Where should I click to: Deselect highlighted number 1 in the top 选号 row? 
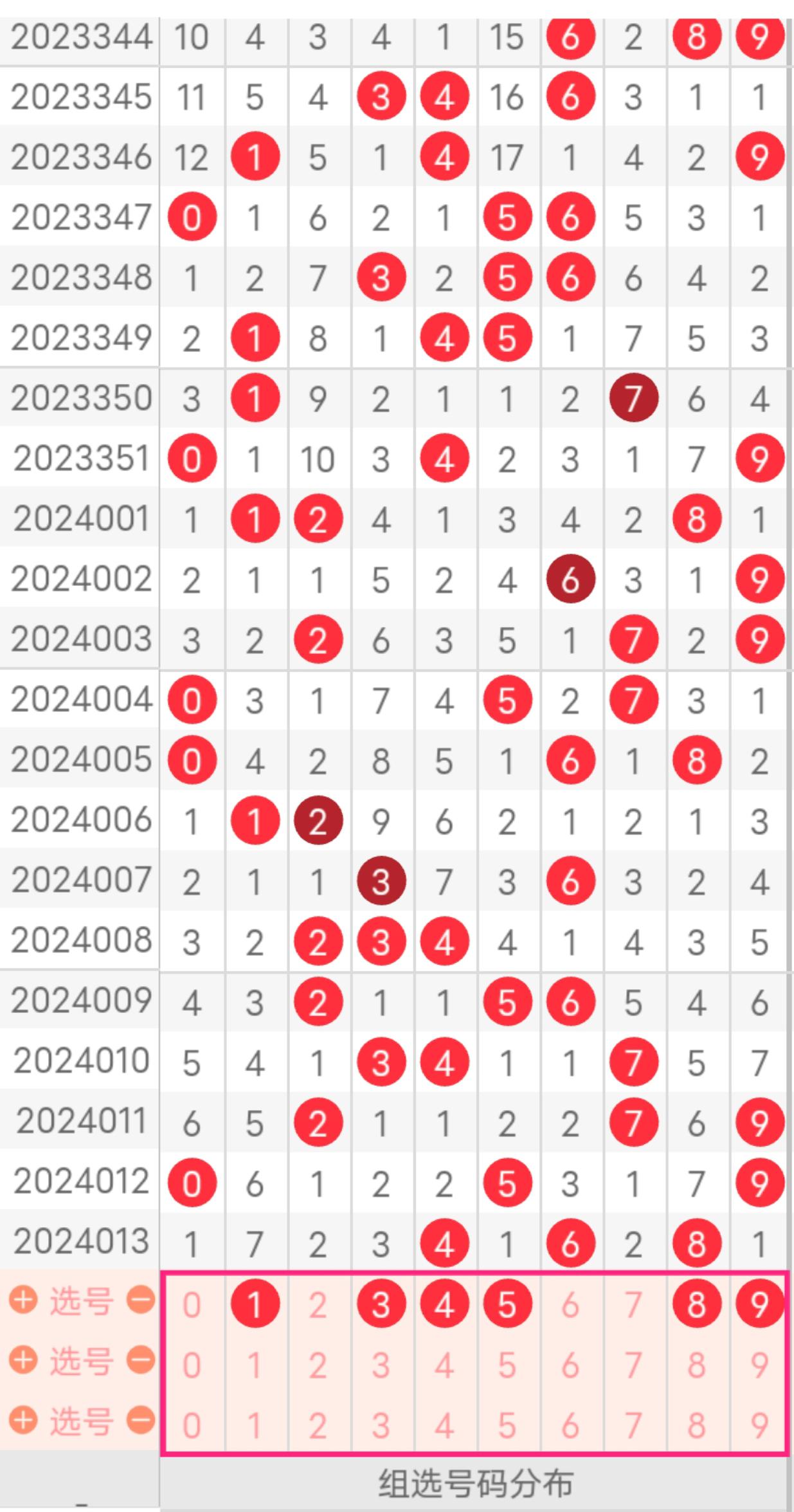click(x=255, y=1304)
